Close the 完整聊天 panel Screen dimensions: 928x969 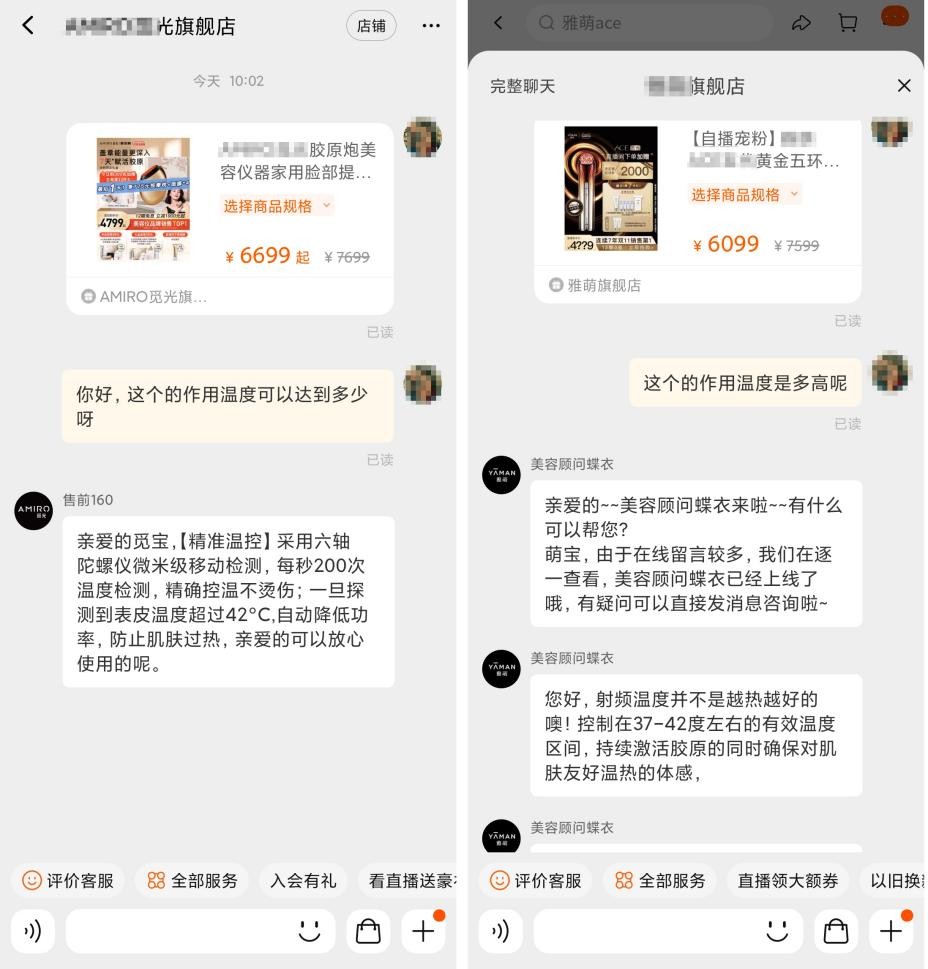click(x=904, y=86)
